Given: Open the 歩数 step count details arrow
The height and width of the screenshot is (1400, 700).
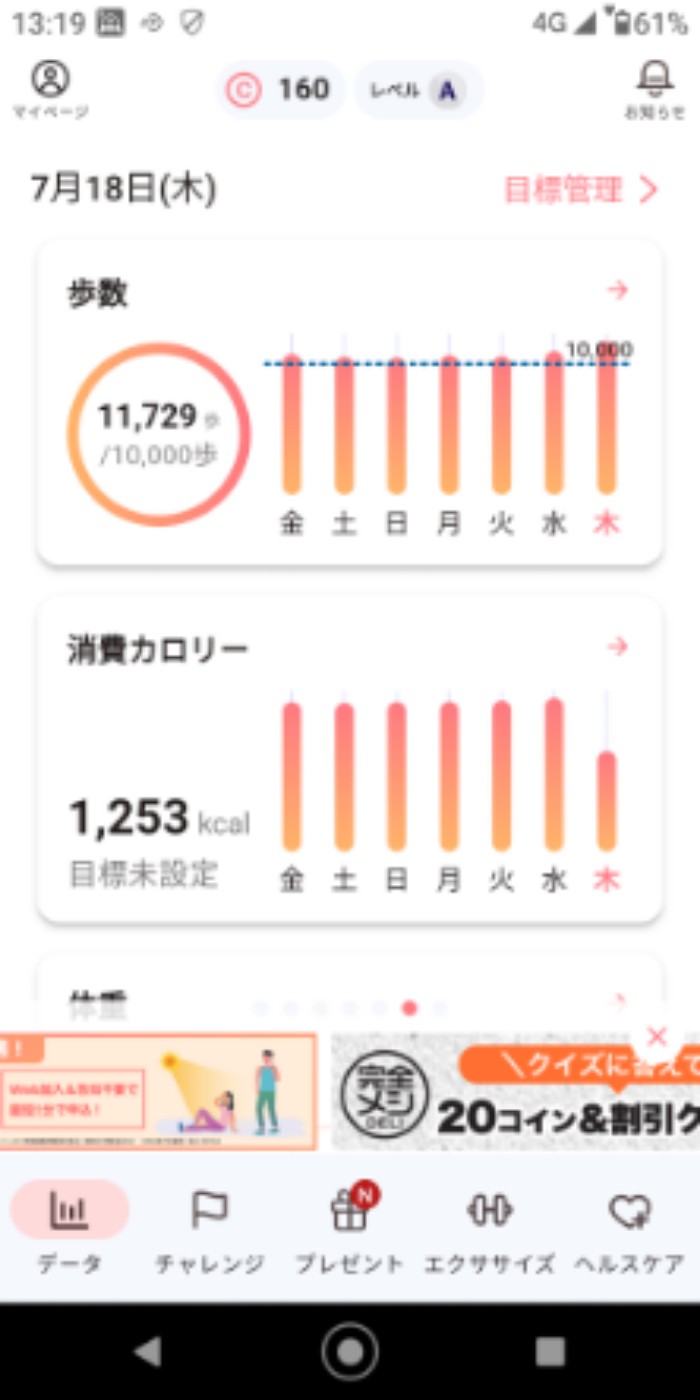Looking at the screenshot, I should coord(618,291).
